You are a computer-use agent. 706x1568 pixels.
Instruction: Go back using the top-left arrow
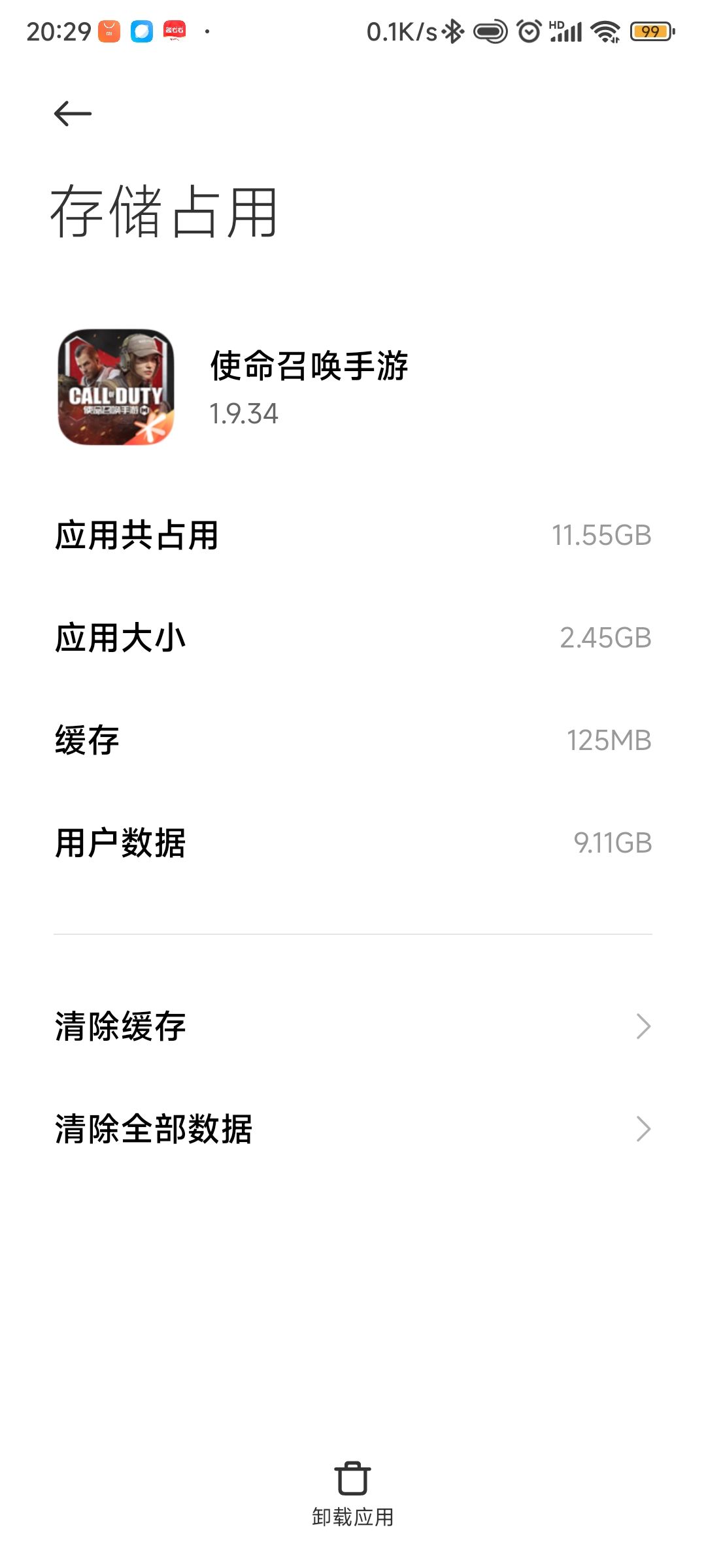tap(73, 114)
